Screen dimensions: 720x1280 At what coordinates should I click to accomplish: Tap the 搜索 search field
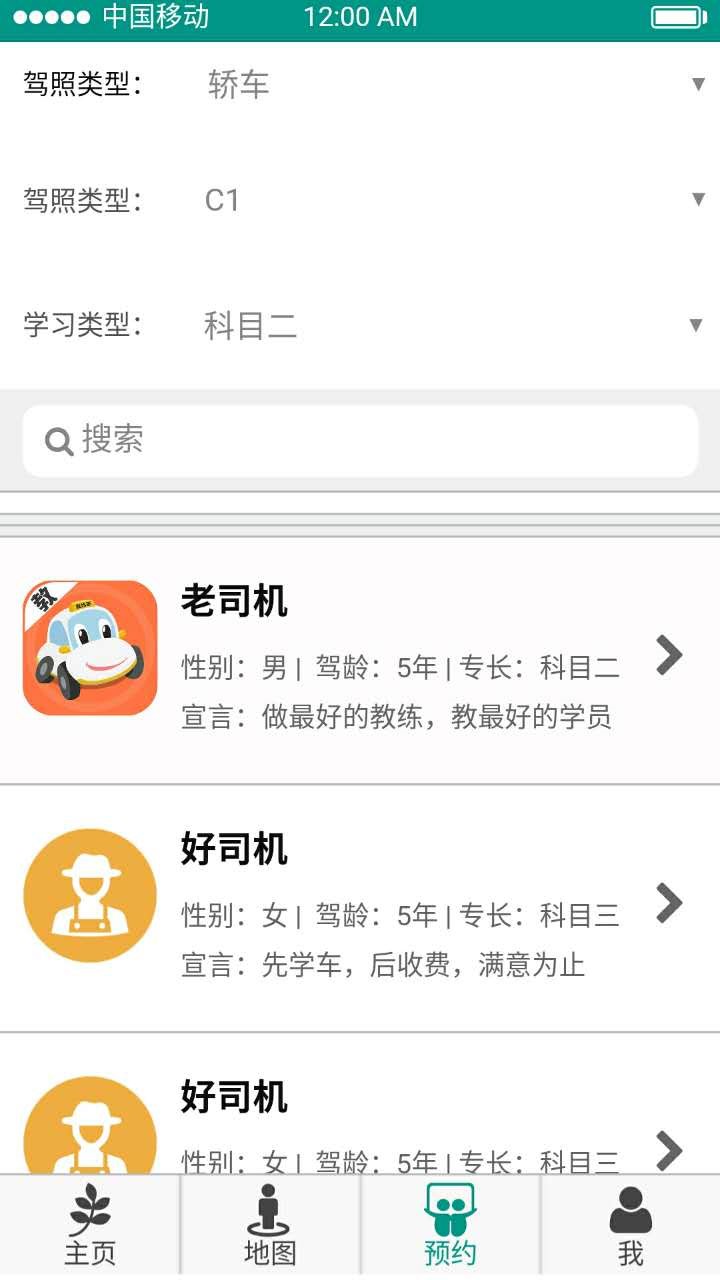[x=360, y=440]
